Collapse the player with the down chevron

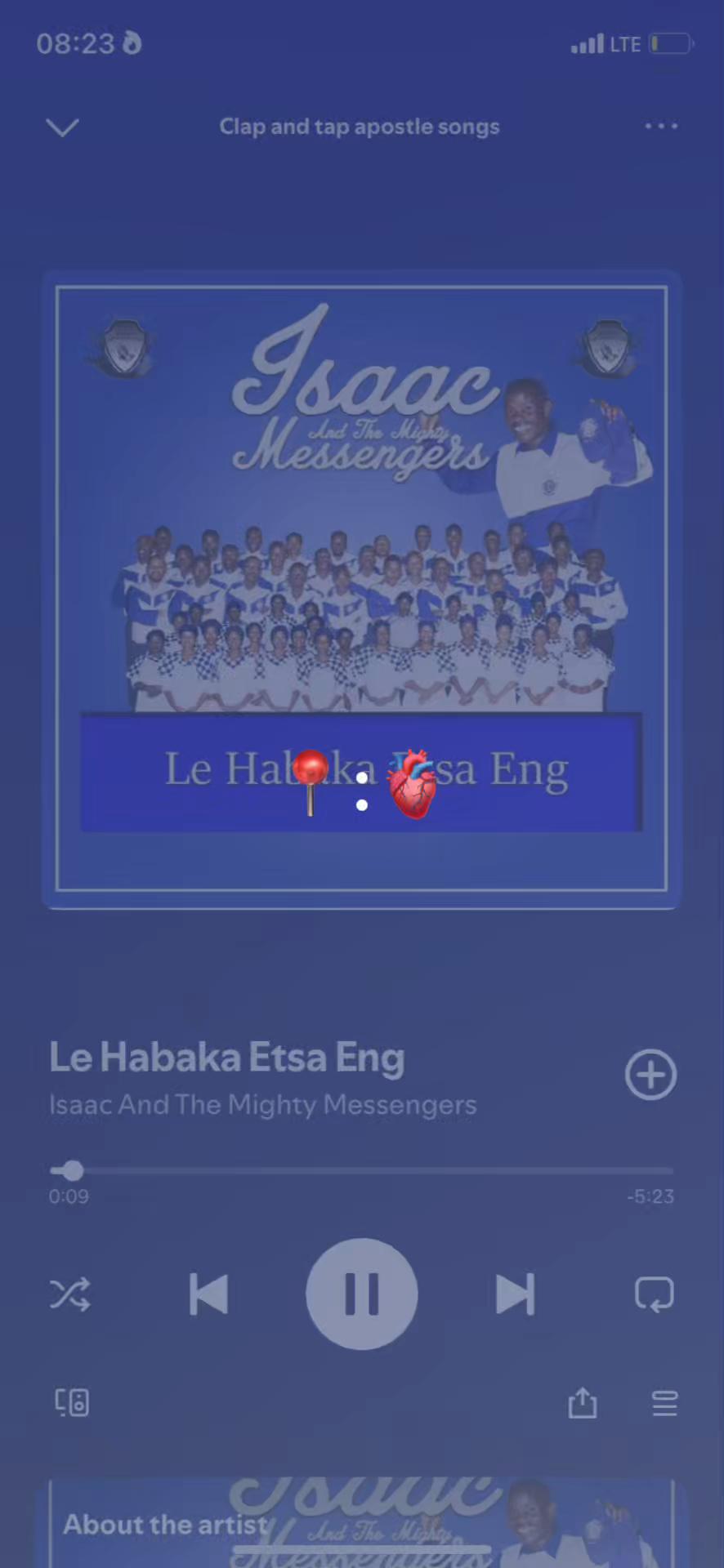coord(62,127)
